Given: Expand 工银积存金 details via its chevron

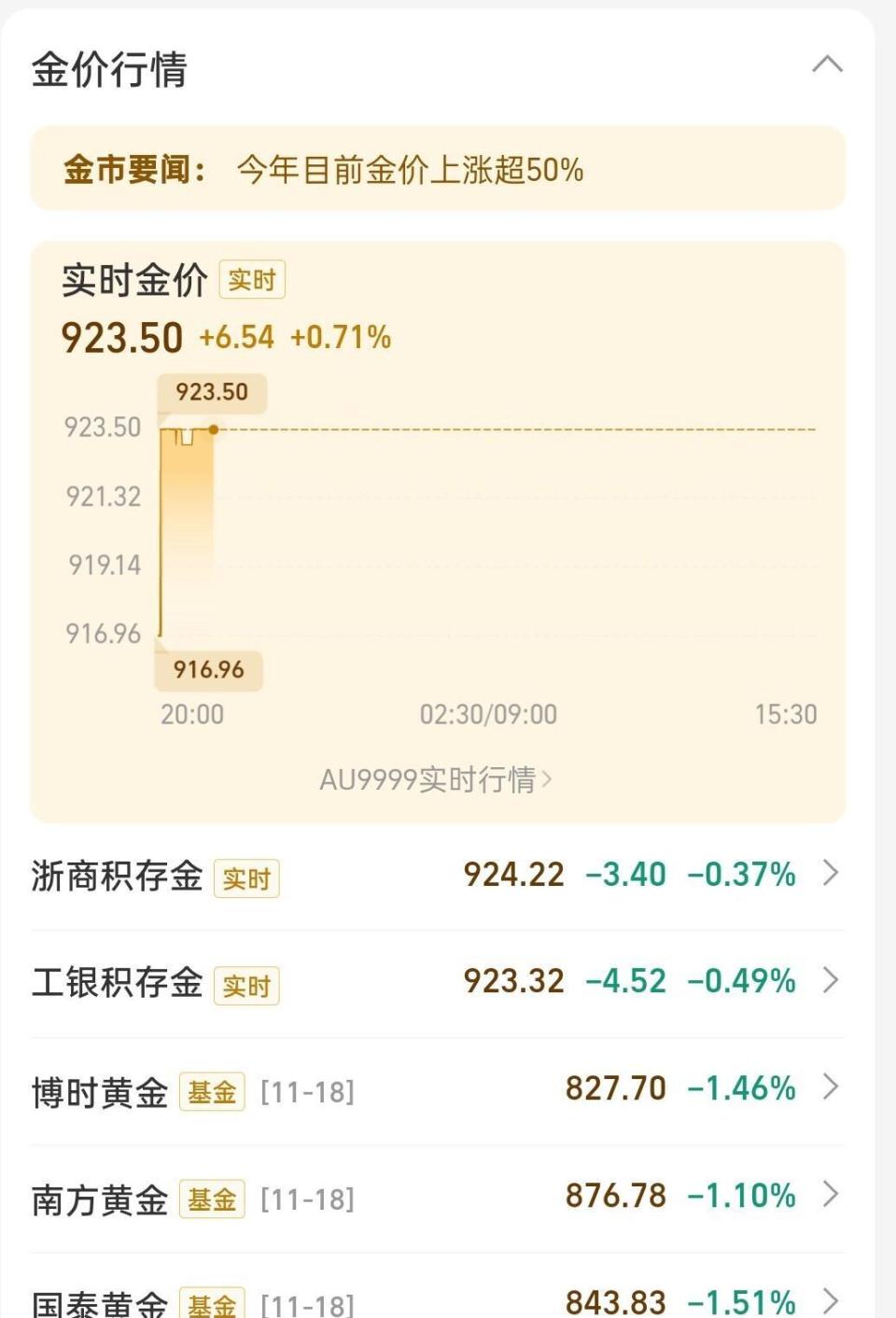Looking at the screenshot, I should (x=829, y=981).
